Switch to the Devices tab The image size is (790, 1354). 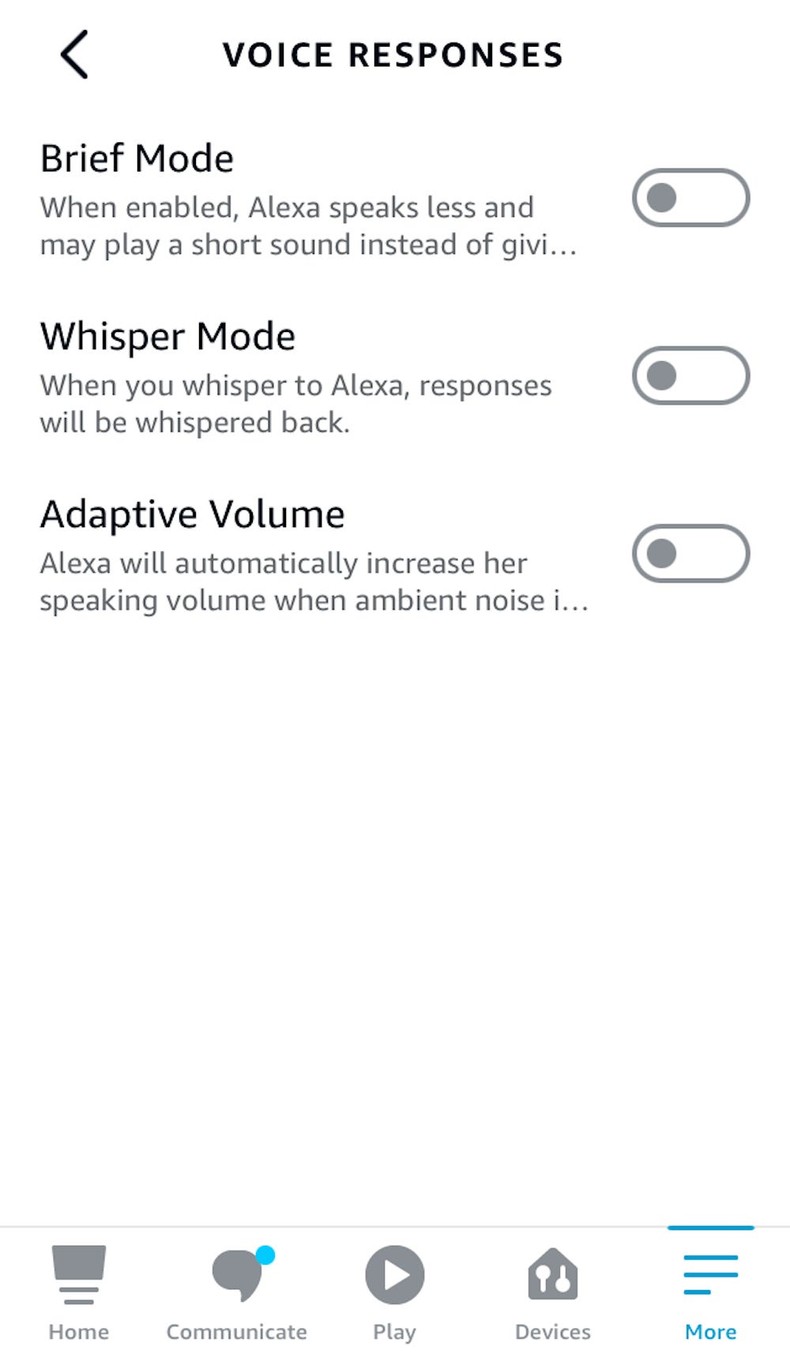point(552,1290)
